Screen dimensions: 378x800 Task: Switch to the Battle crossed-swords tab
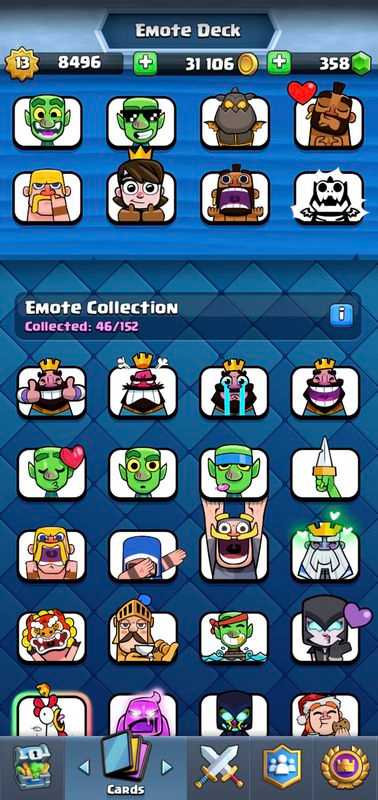pos(221,767)
